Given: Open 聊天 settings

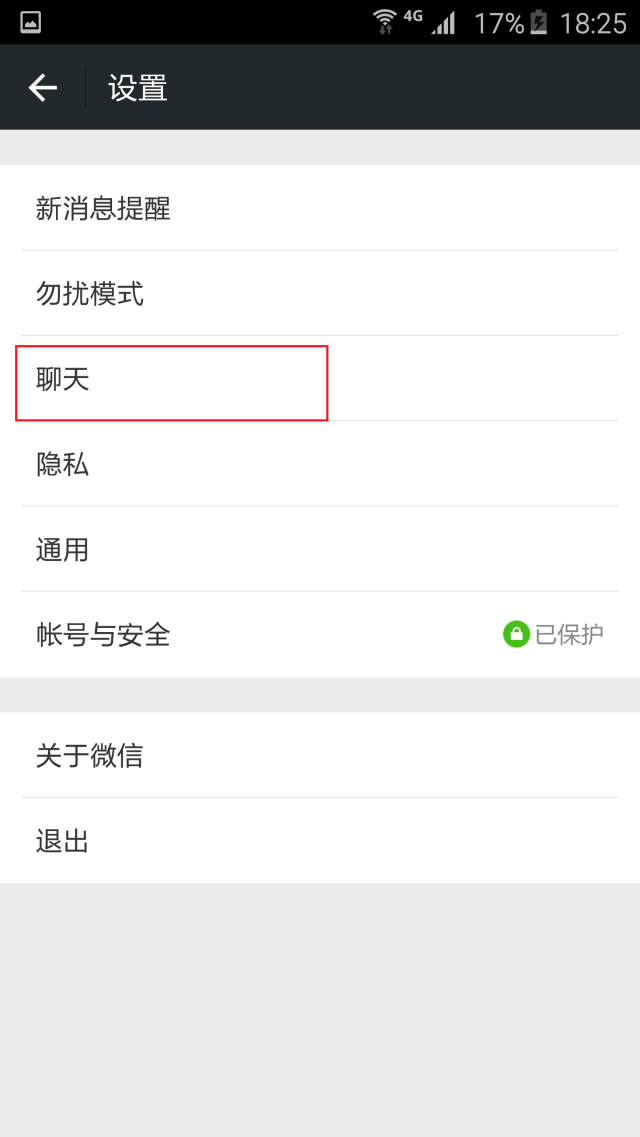Looking at the screenshot, I should tap(320, 379).
